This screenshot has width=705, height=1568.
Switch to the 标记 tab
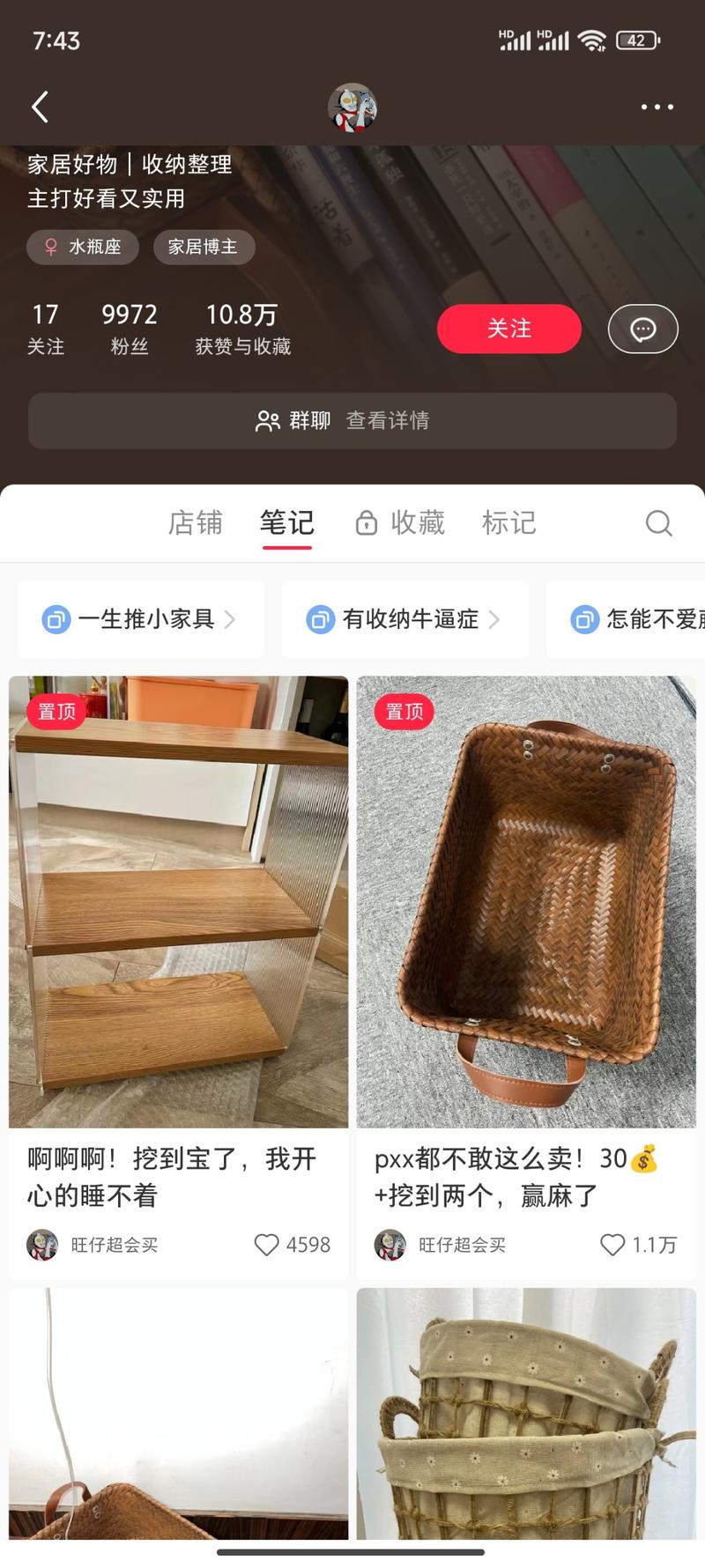[508, 522]
